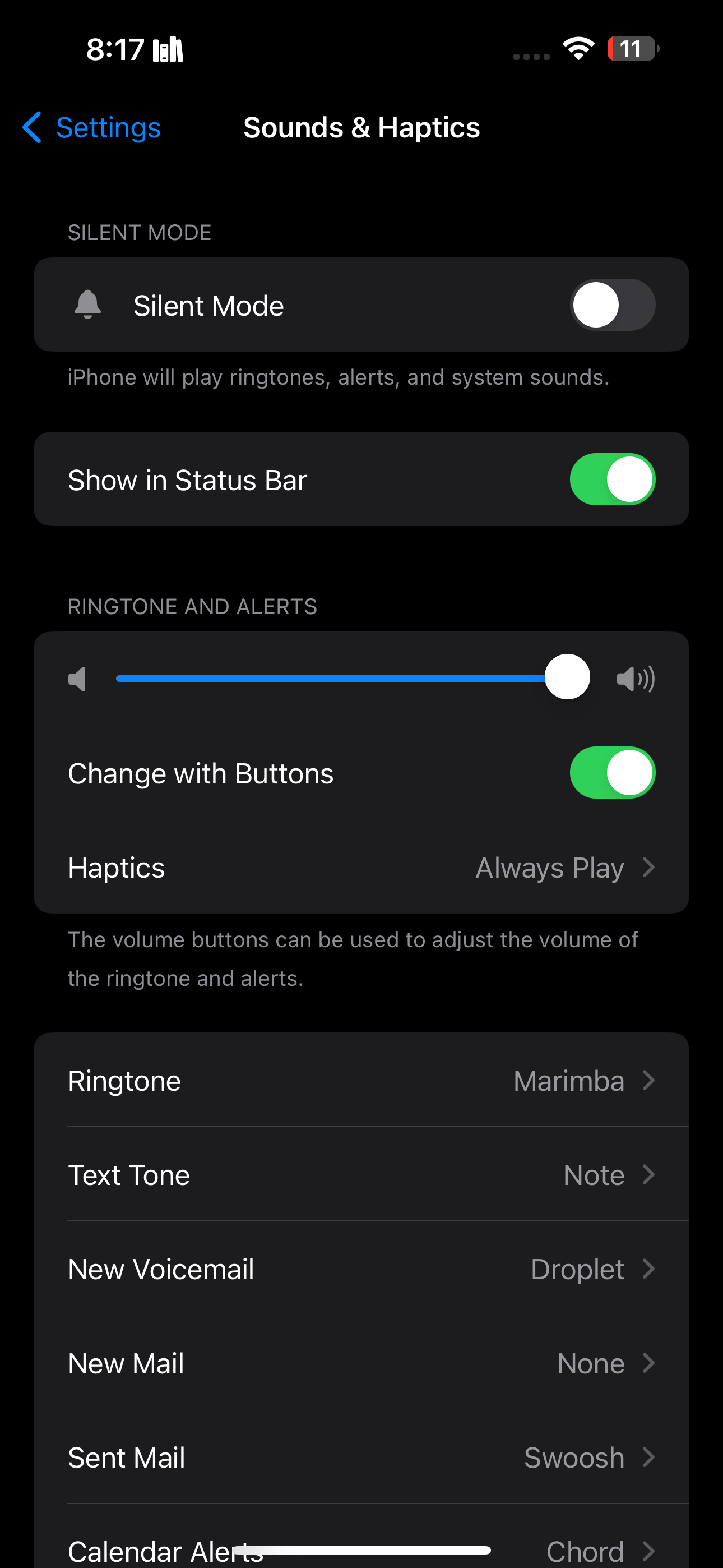Disable Show in Status Bar

point(611,479)
